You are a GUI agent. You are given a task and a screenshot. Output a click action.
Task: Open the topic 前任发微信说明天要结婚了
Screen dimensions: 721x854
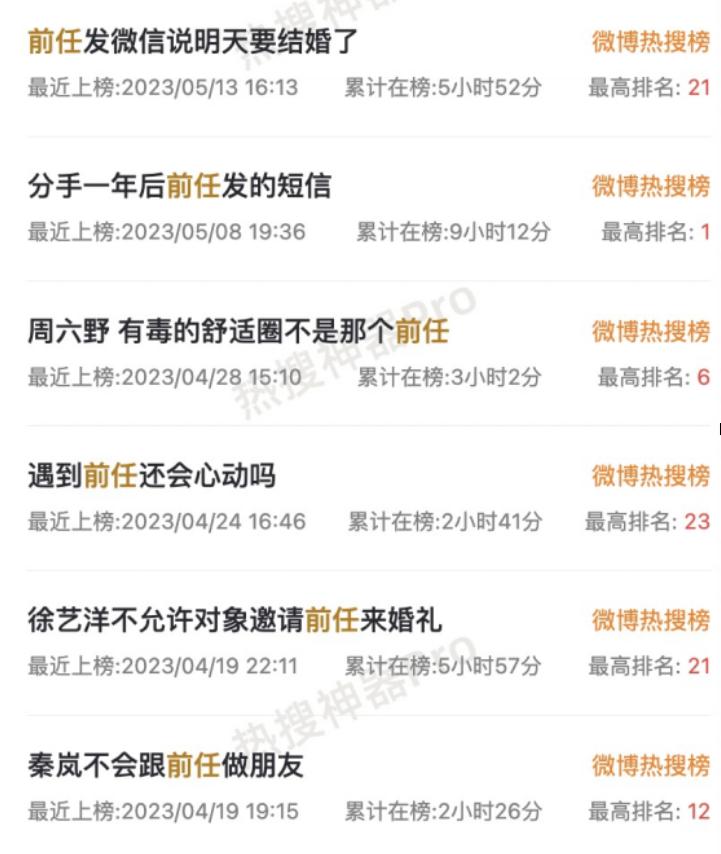[x=192, y=41]
